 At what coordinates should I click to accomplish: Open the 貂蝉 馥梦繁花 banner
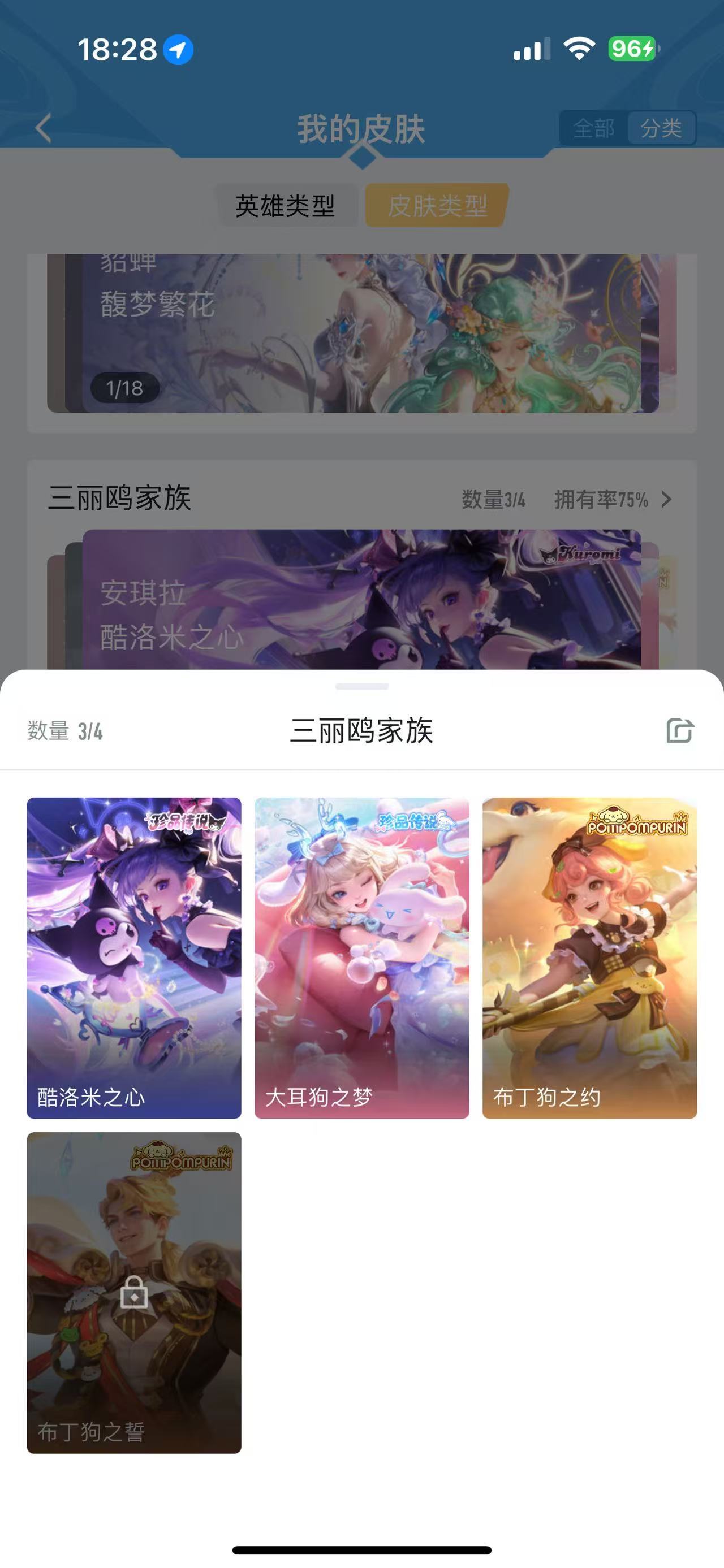[361, 333]
